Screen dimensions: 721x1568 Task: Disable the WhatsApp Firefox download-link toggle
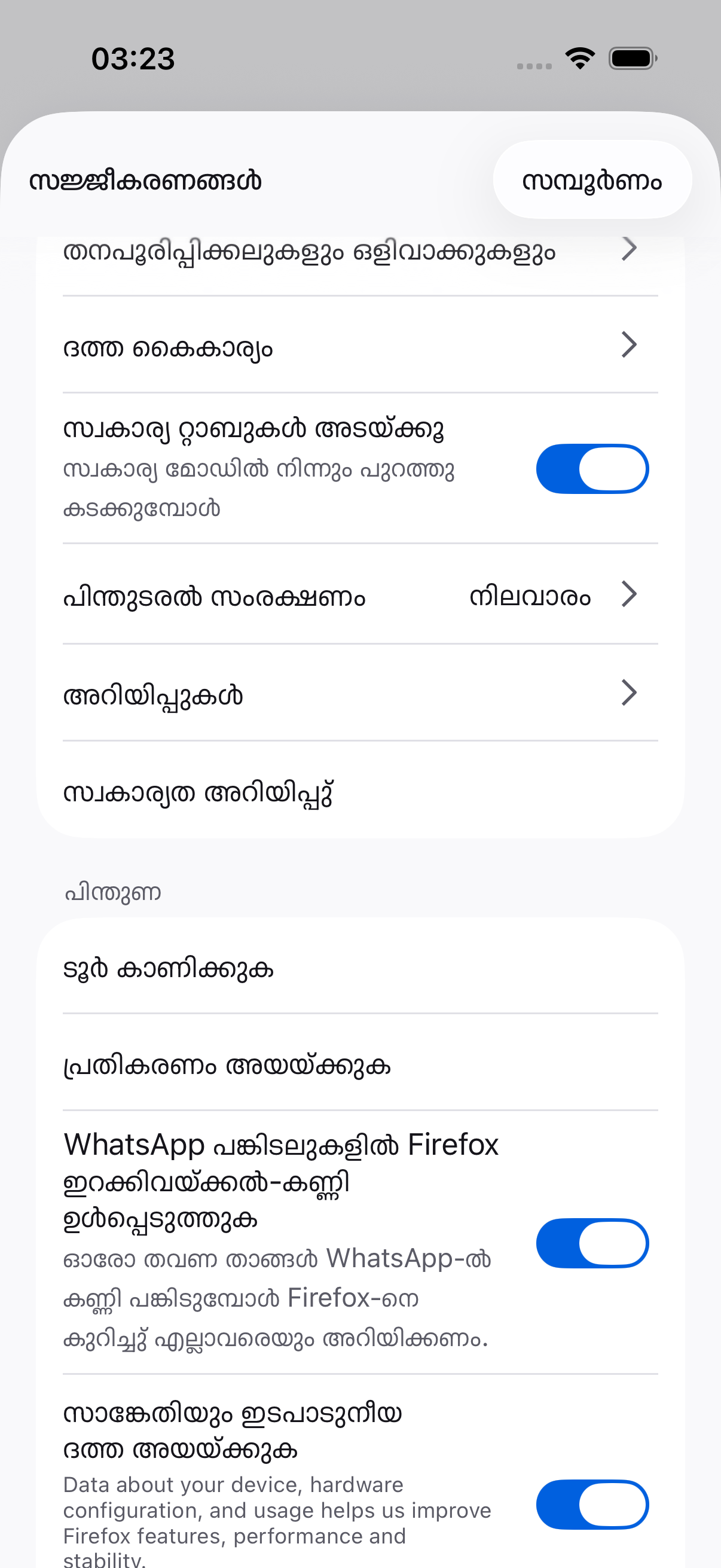592,1243
